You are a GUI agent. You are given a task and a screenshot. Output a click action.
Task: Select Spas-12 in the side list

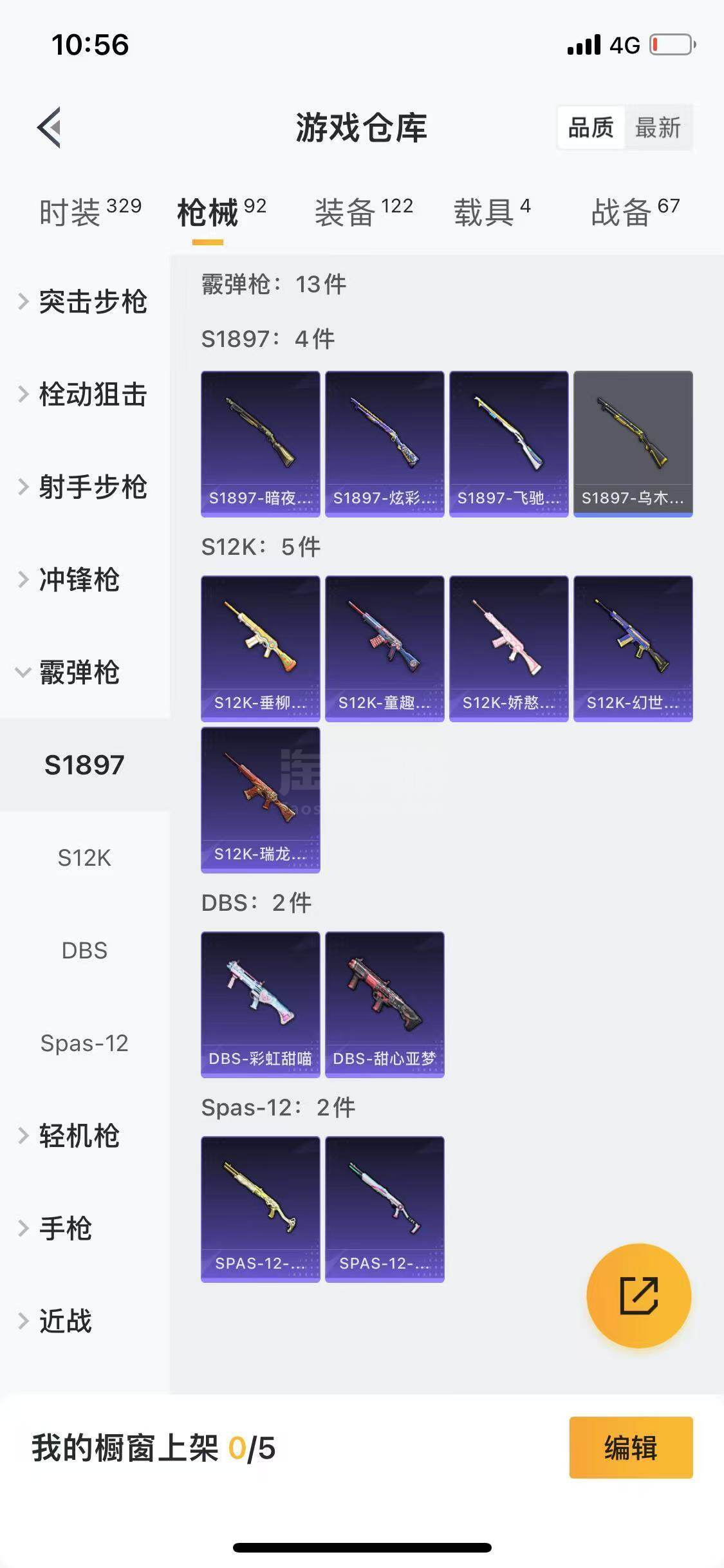coord(84,1043)
